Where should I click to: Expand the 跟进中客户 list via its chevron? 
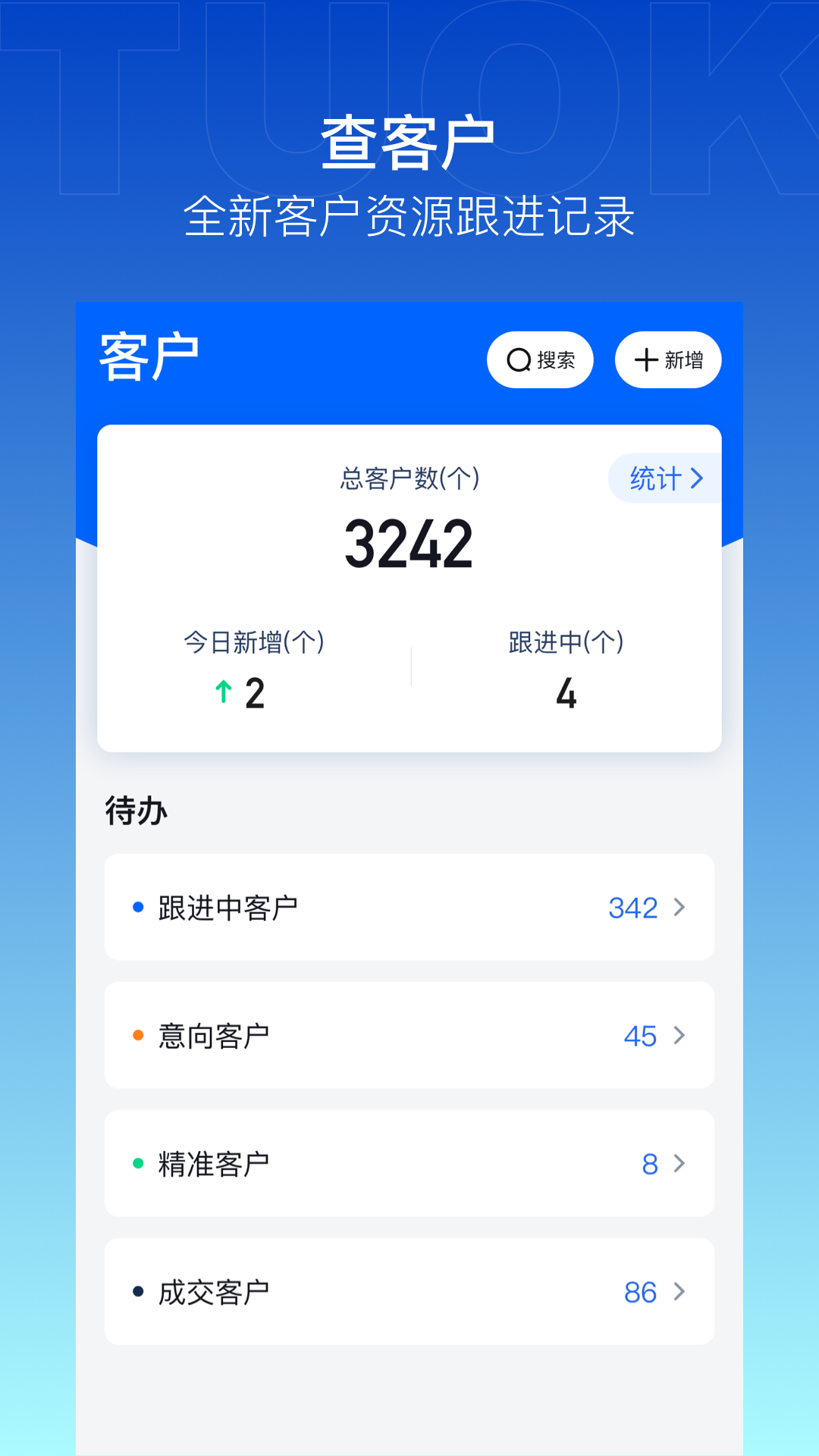point(680,907)
